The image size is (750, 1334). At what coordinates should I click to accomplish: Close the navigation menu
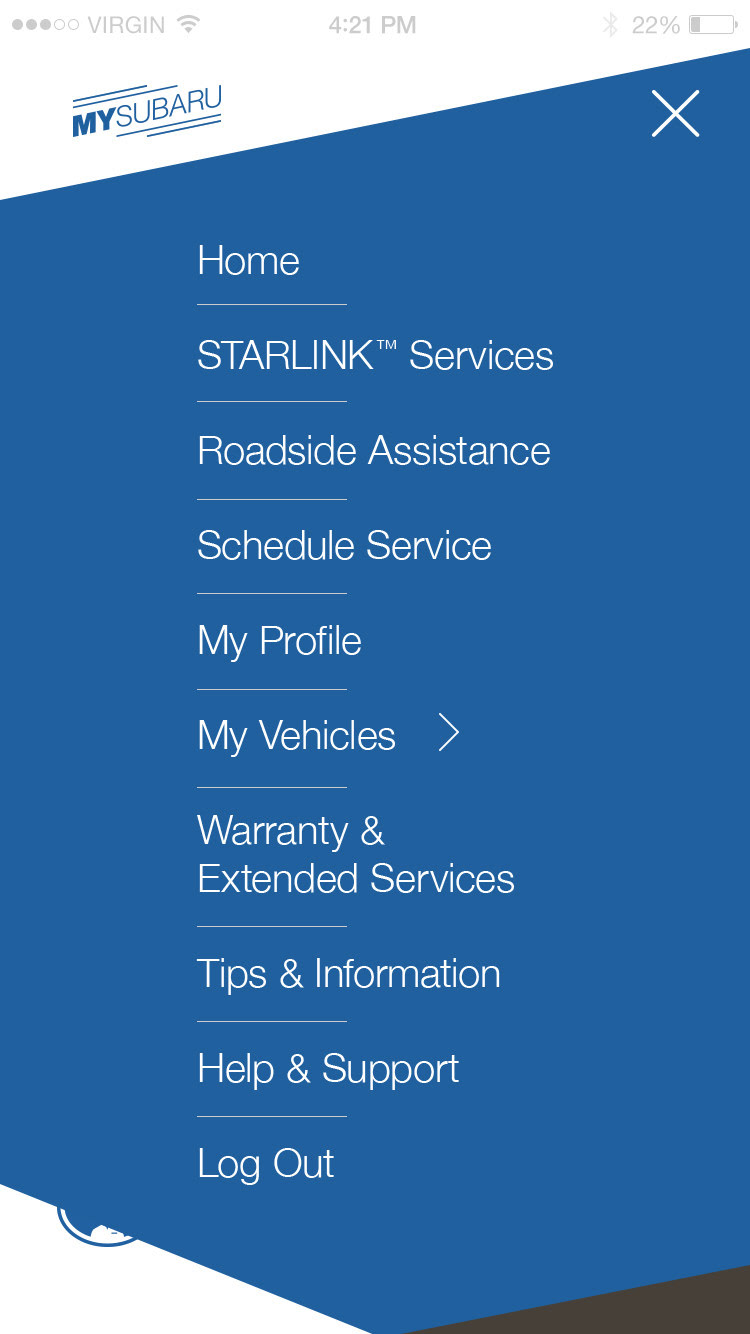click(x=675, y=113)
